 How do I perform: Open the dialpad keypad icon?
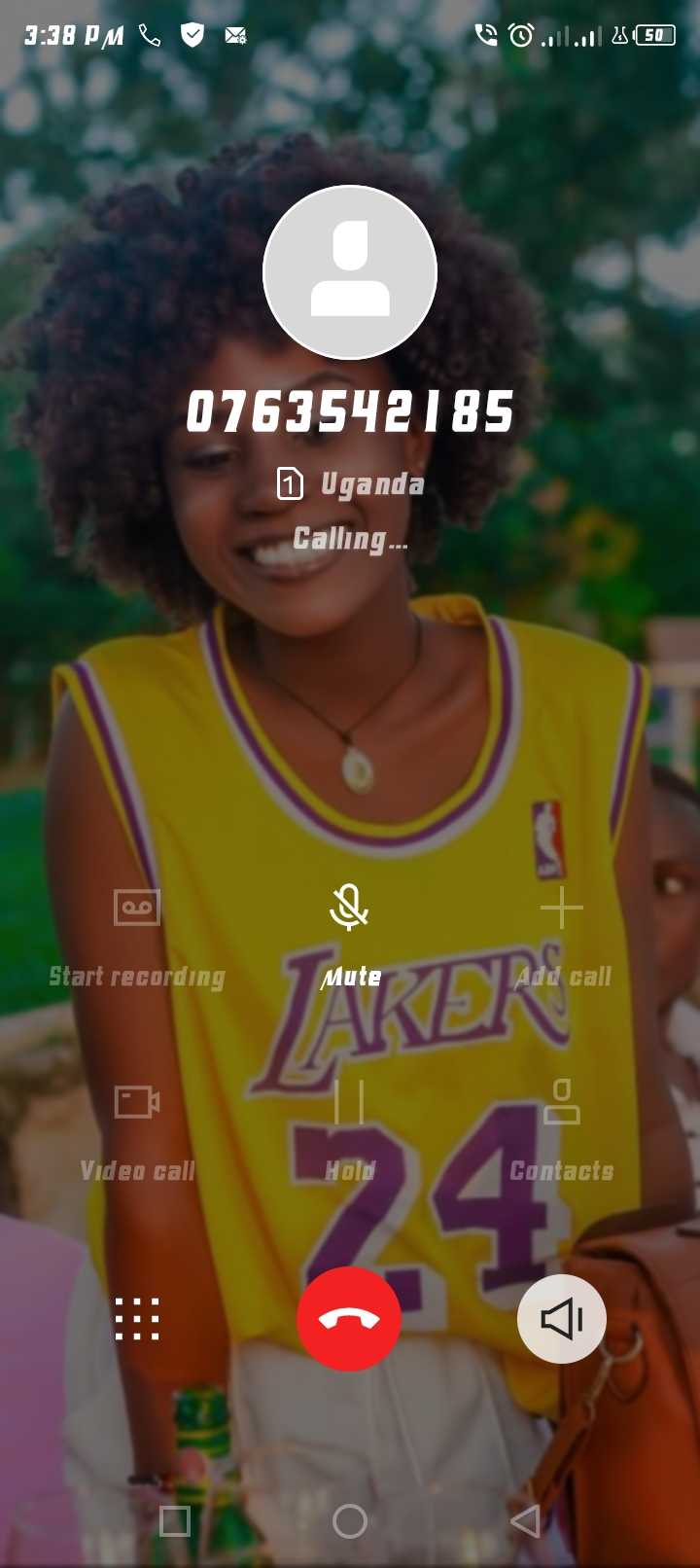[x=139, y=1318]
